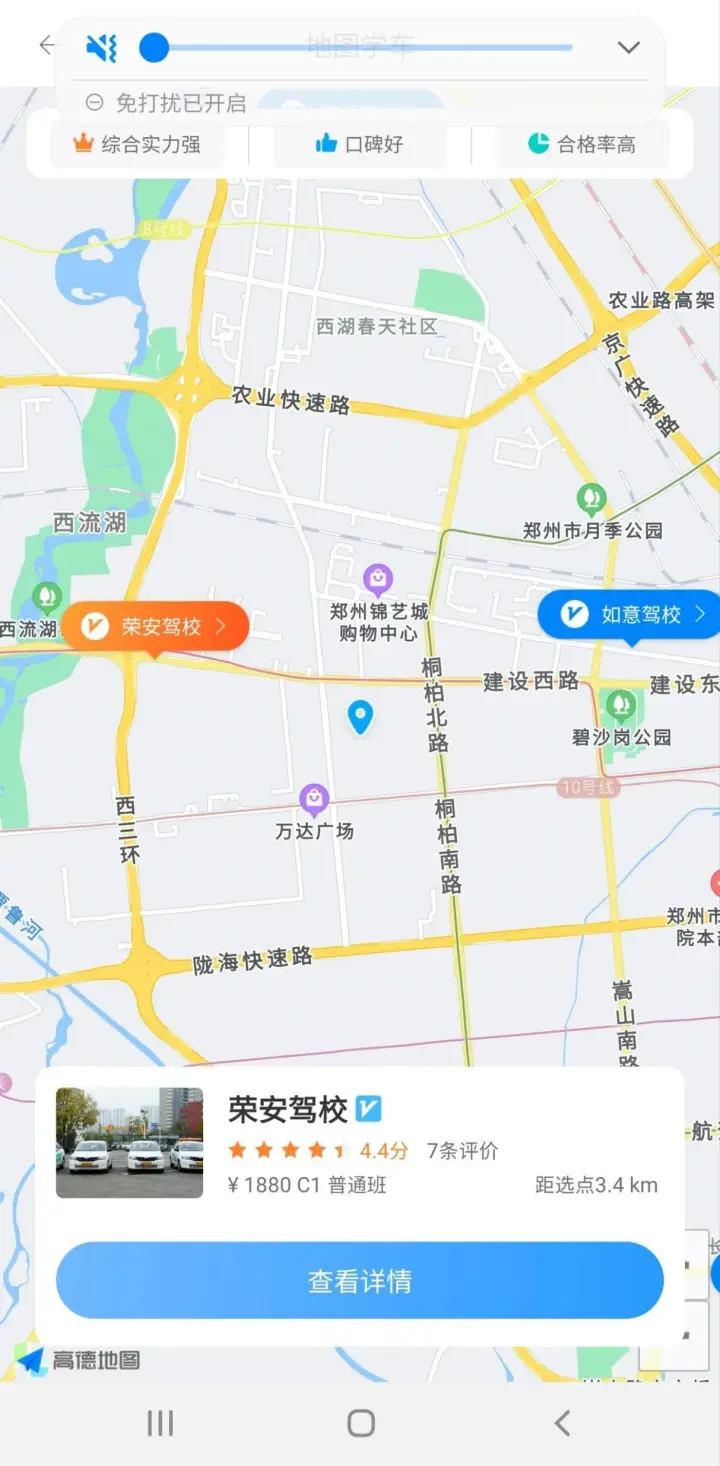Tap the muted volume icon in overlay
The image size is (720, 1466).
[101, 47]
